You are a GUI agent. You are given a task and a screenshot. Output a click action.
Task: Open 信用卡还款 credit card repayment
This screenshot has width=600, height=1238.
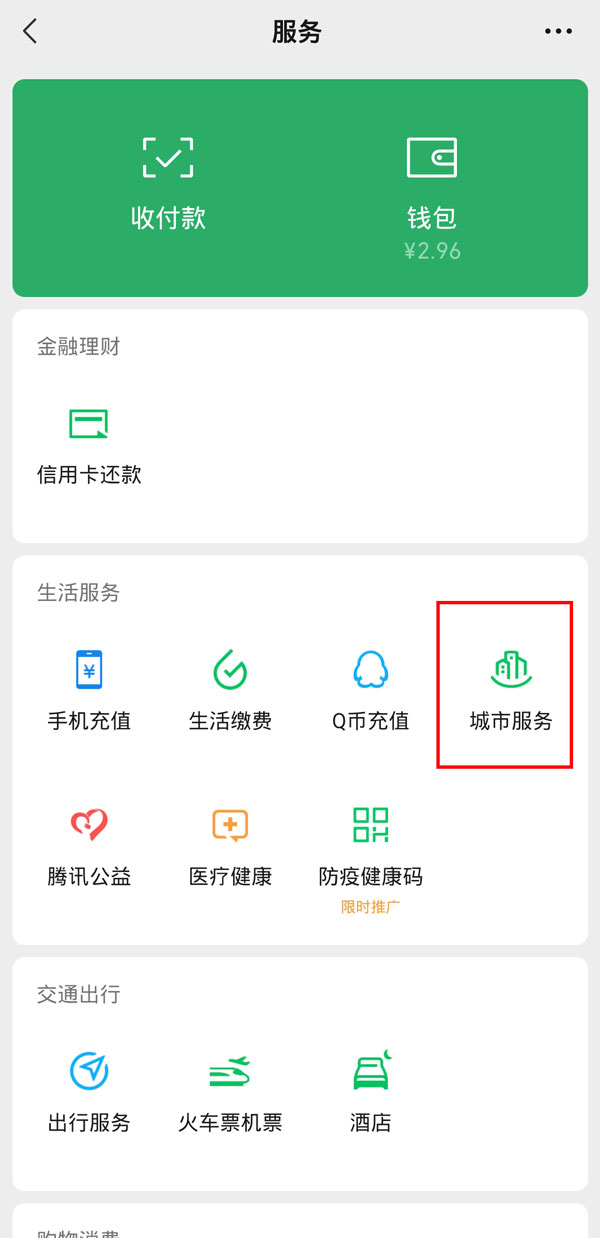pos(89,446)
